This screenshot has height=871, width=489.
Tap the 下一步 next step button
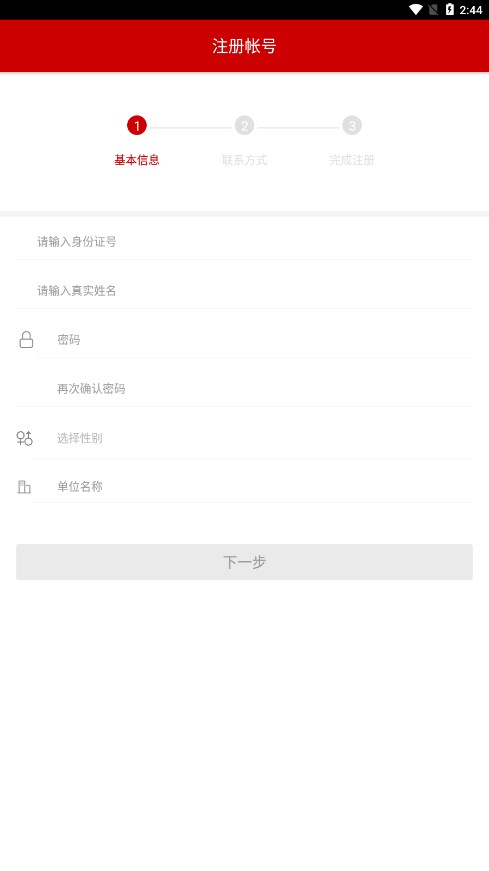coord(244,562)
